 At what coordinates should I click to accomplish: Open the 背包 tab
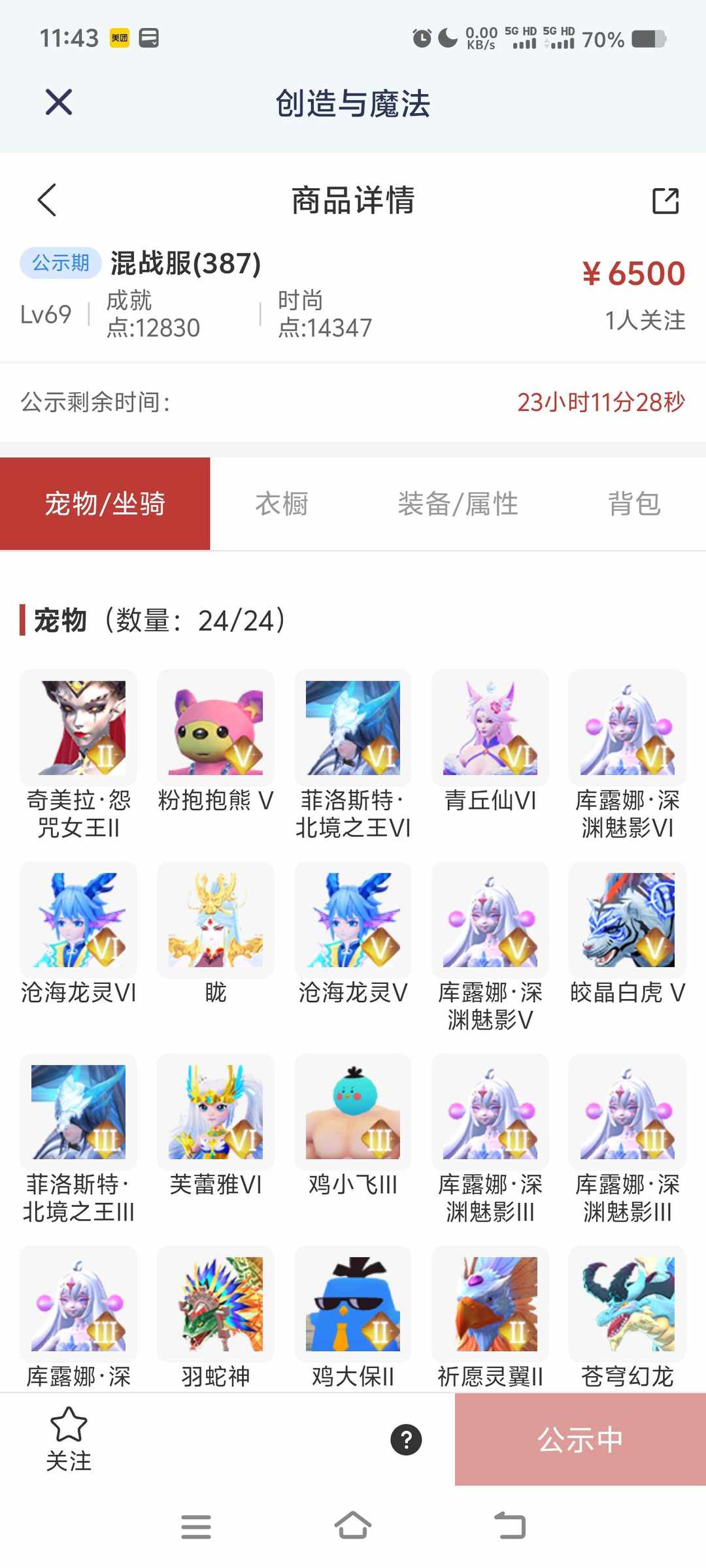click(x=633, y=504)
